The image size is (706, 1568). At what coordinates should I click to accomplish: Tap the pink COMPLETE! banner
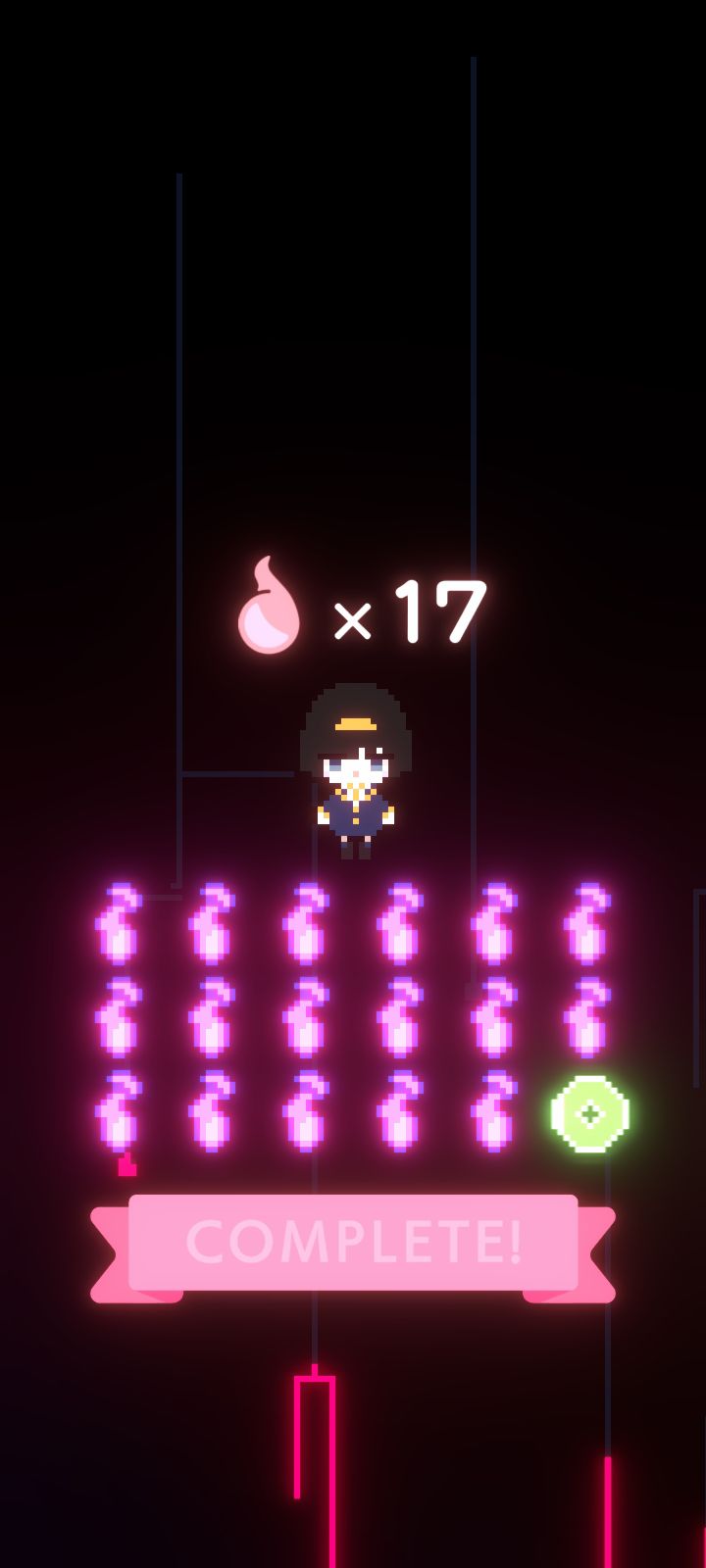pos(353,1247)
